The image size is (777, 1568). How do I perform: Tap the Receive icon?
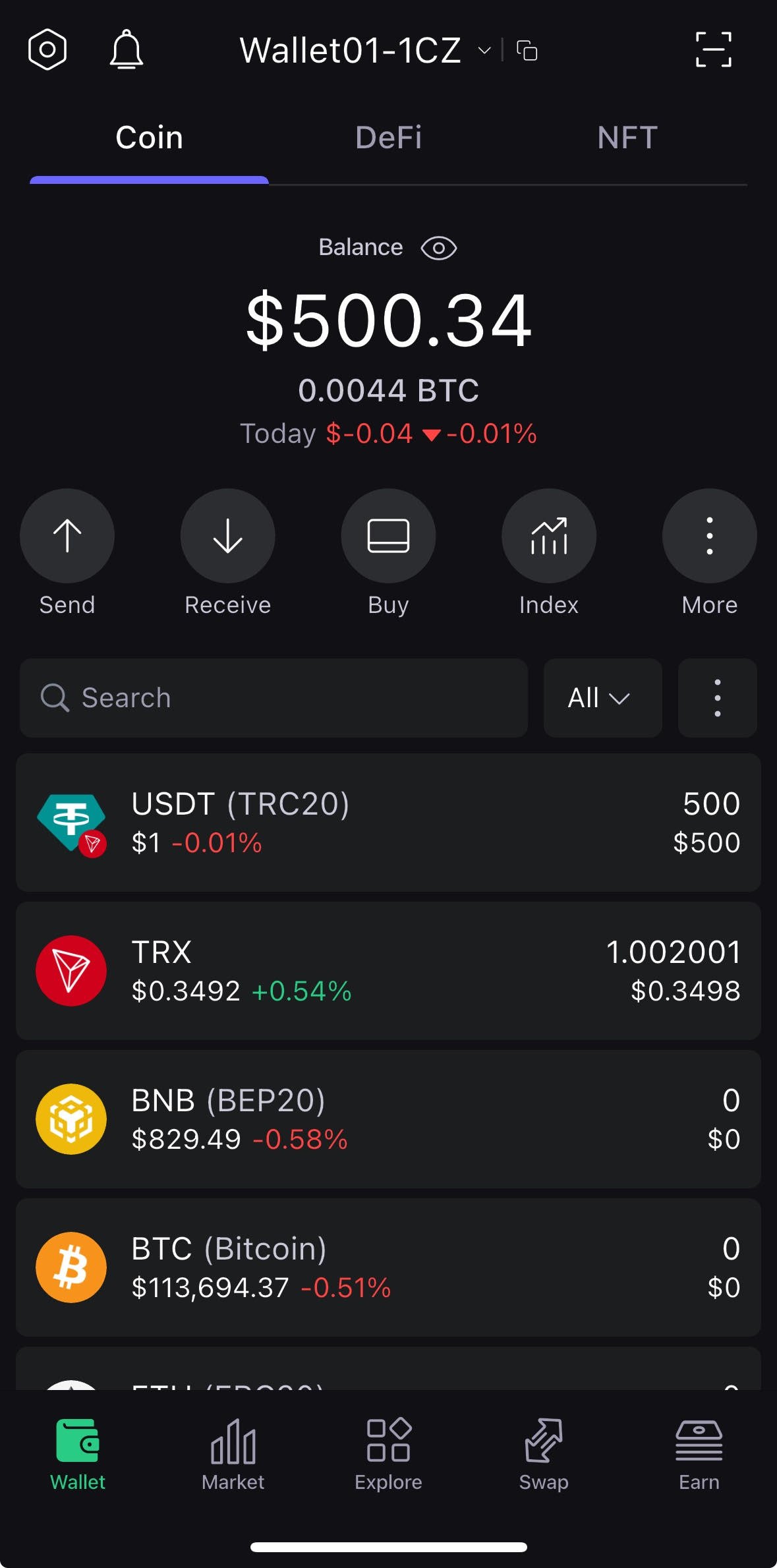pyautogui.click(x=227, y=536)
